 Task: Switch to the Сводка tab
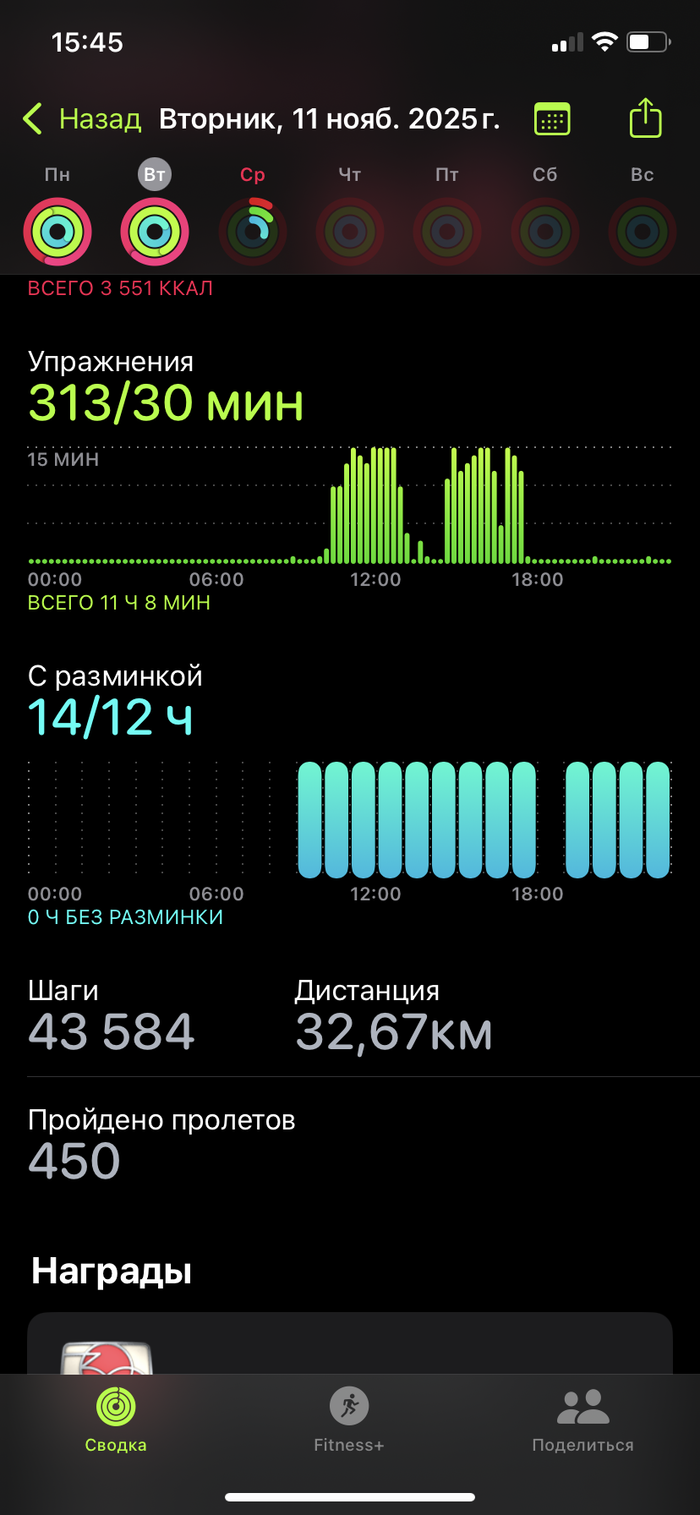click(116, 1420)
